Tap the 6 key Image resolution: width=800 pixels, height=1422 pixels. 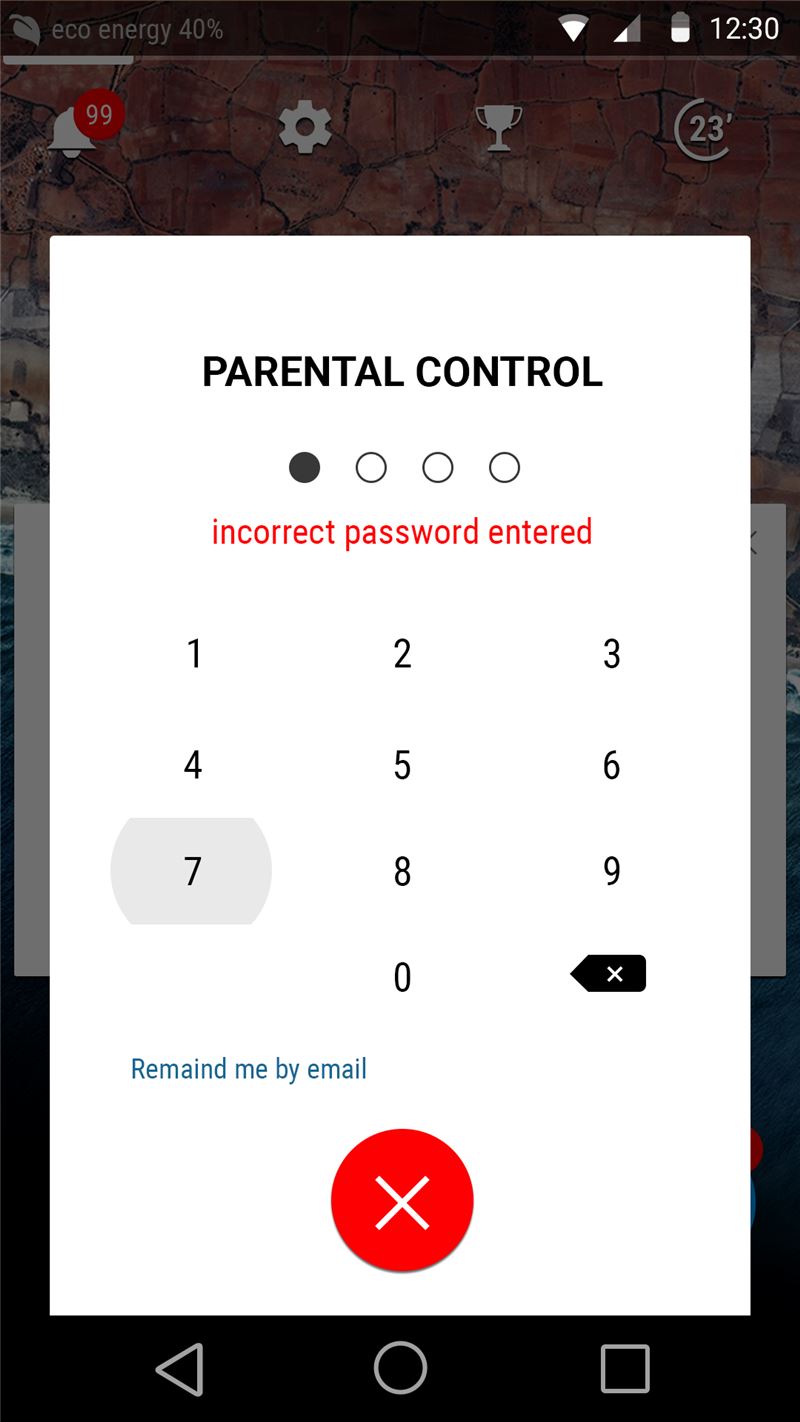(611, 765)
